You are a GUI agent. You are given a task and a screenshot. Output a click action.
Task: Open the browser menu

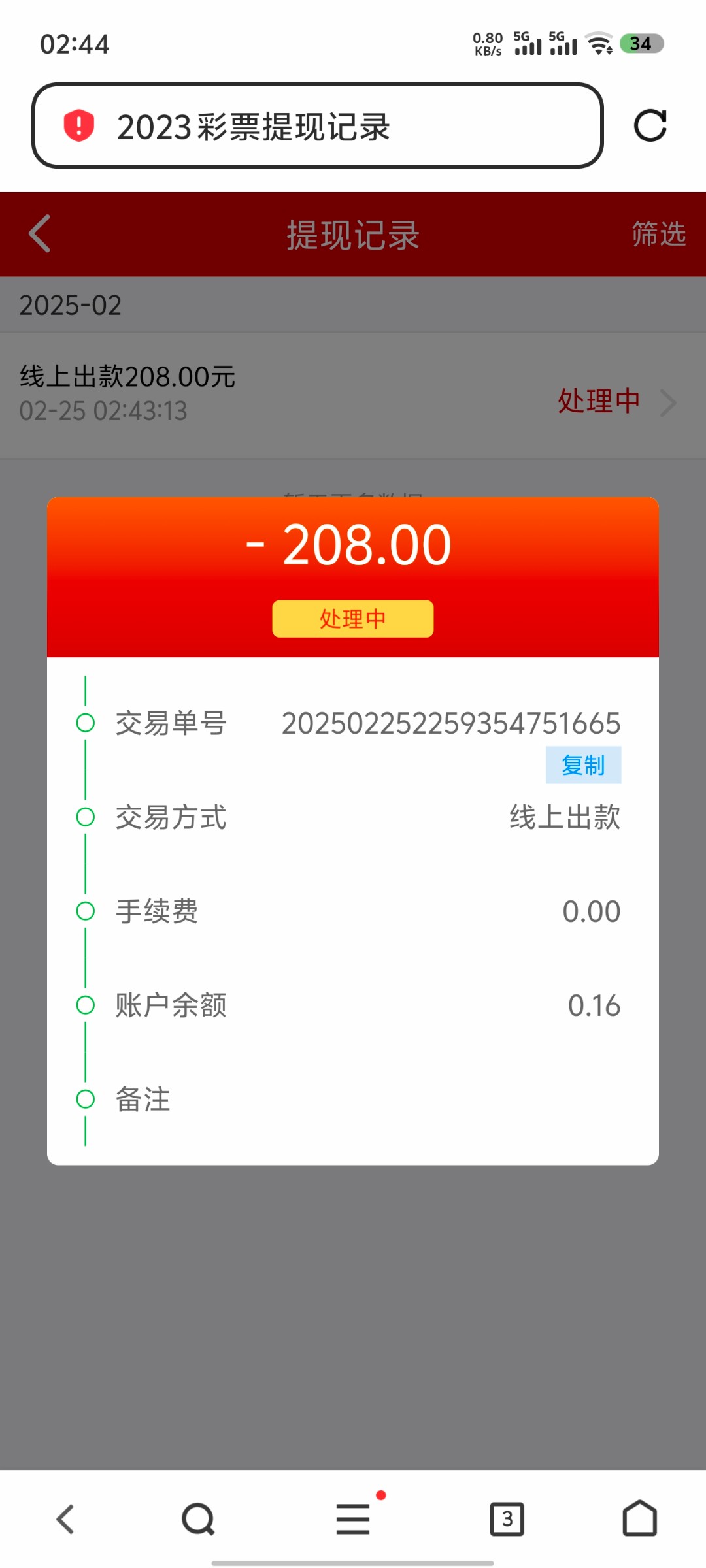point(353,1518)
